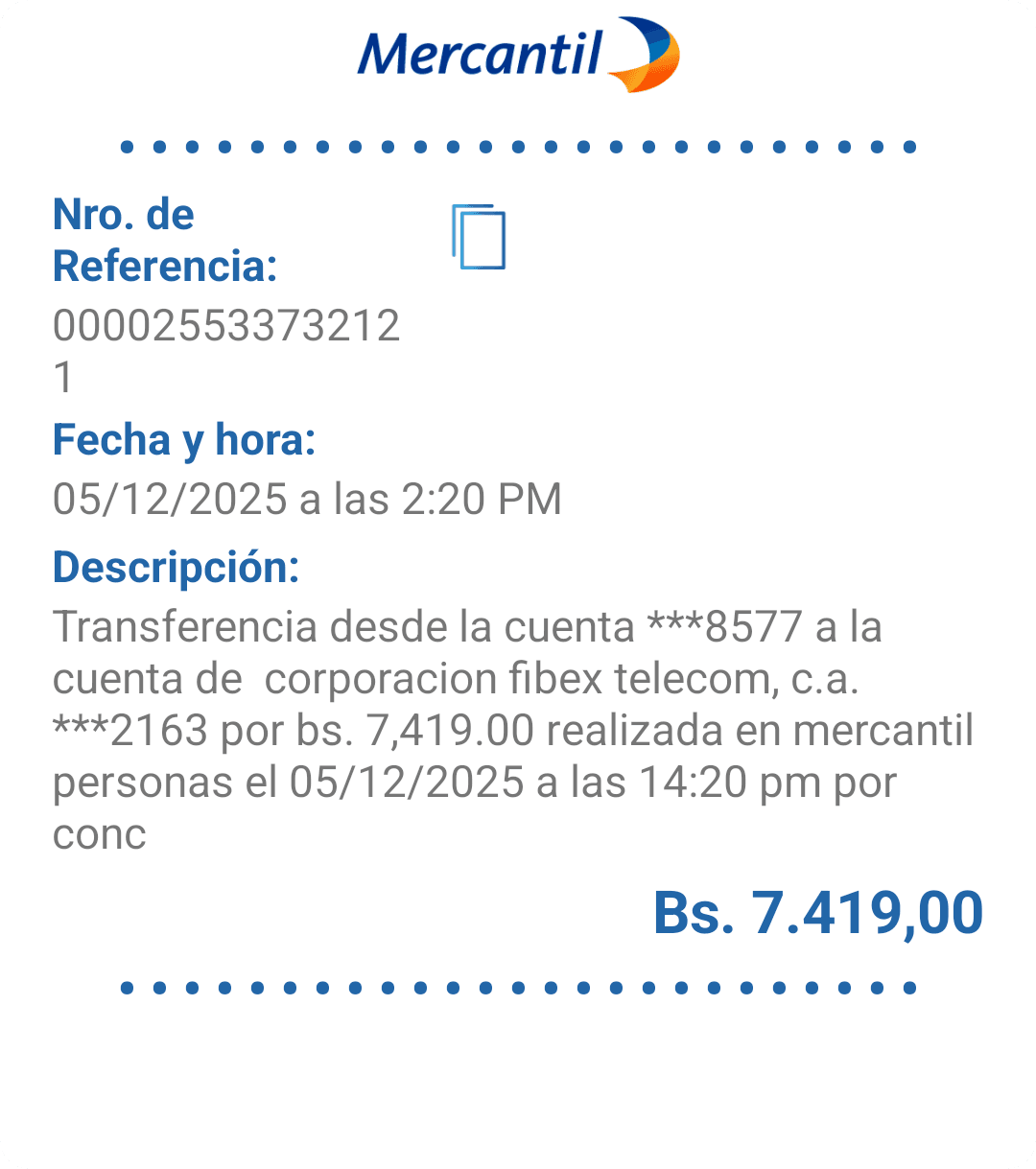Viewport: 1036px width, 1169px height.
Task: Copy the reference number
Action: (479, 237)
